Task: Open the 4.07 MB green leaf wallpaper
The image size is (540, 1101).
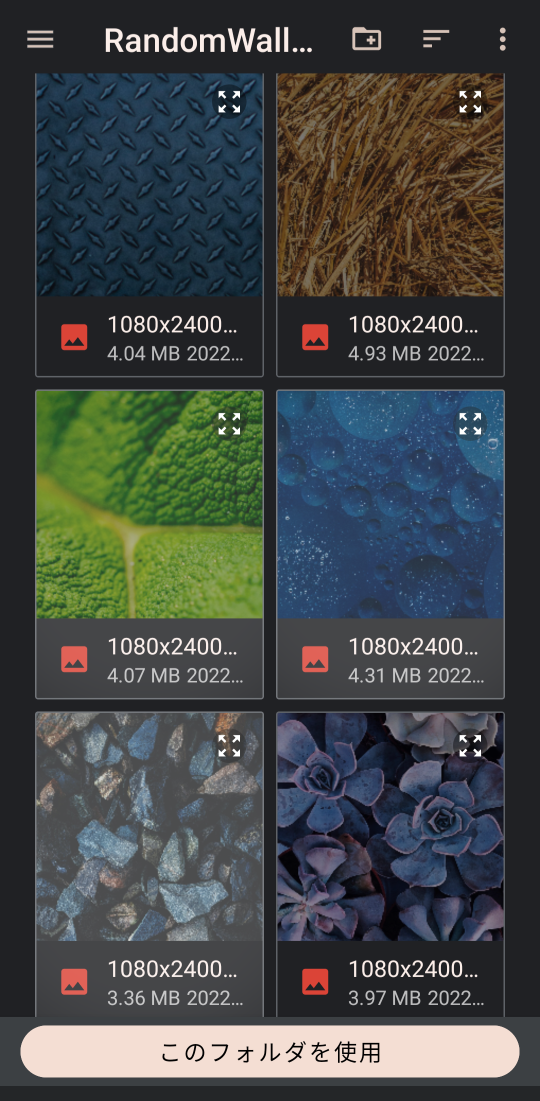Action: (149, 544)
